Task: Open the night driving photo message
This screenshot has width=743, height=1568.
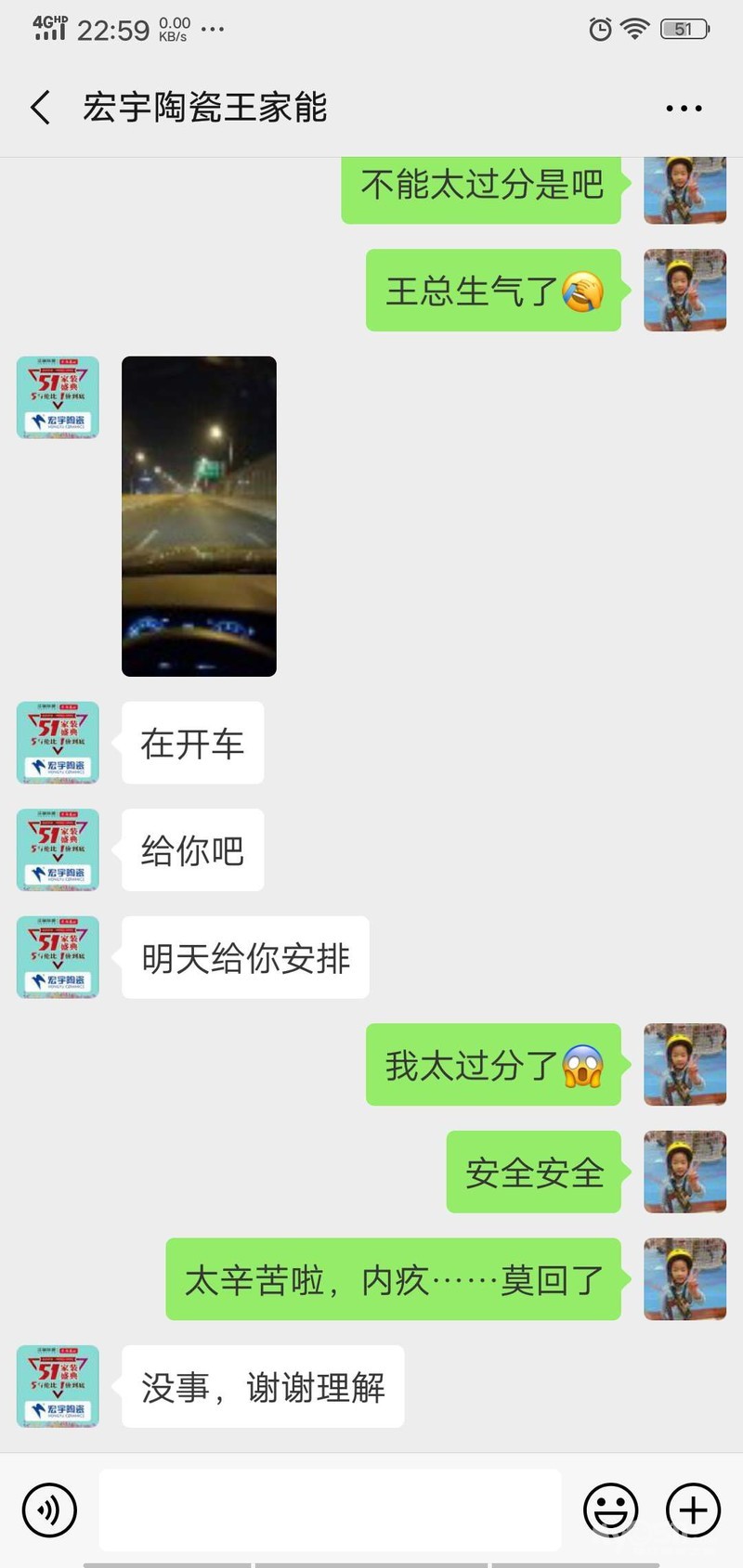Action: click(x=199, y=516)
